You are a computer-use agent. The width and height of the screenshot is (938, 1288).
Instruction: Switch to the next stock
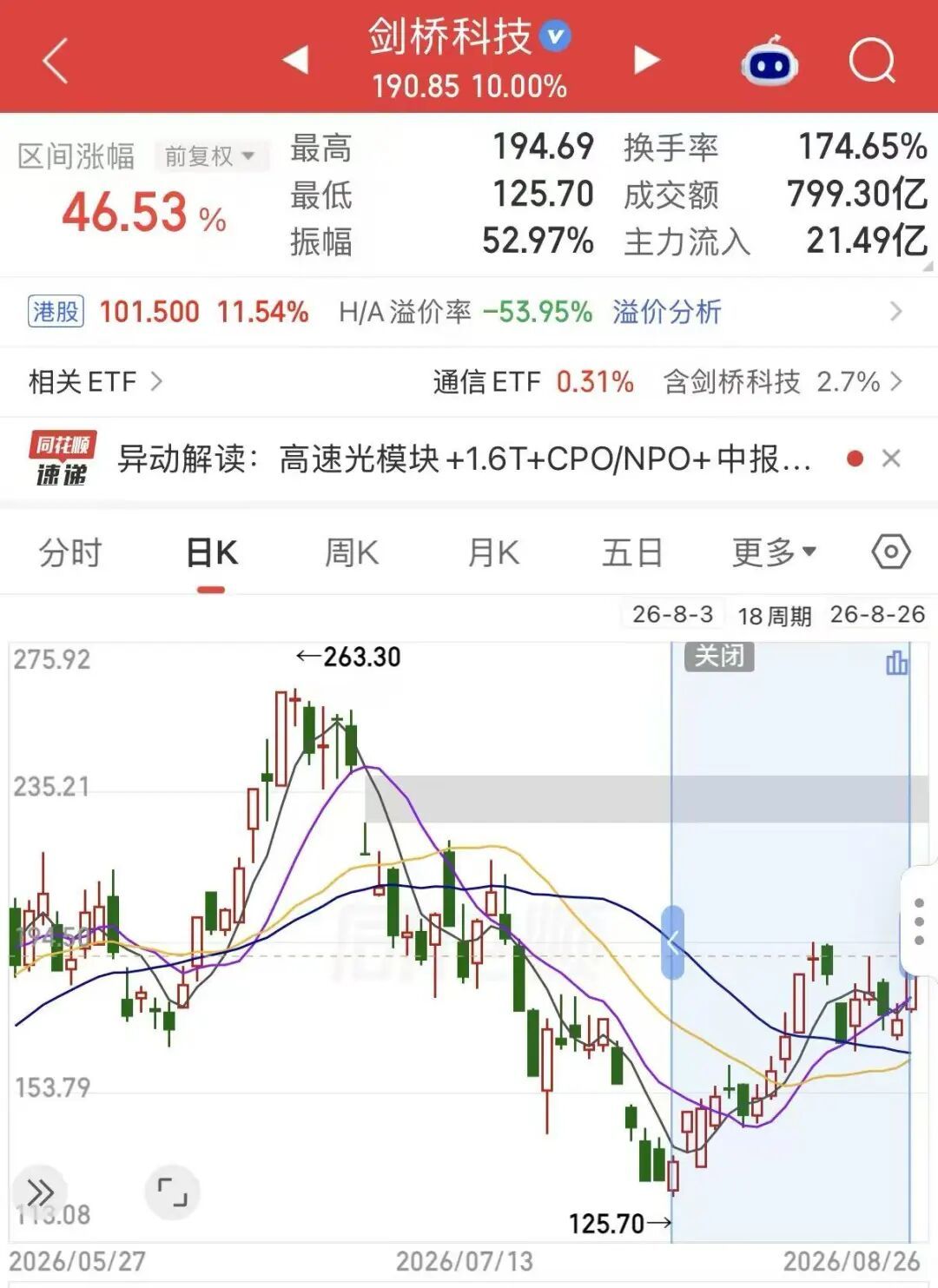pos(646,60)
